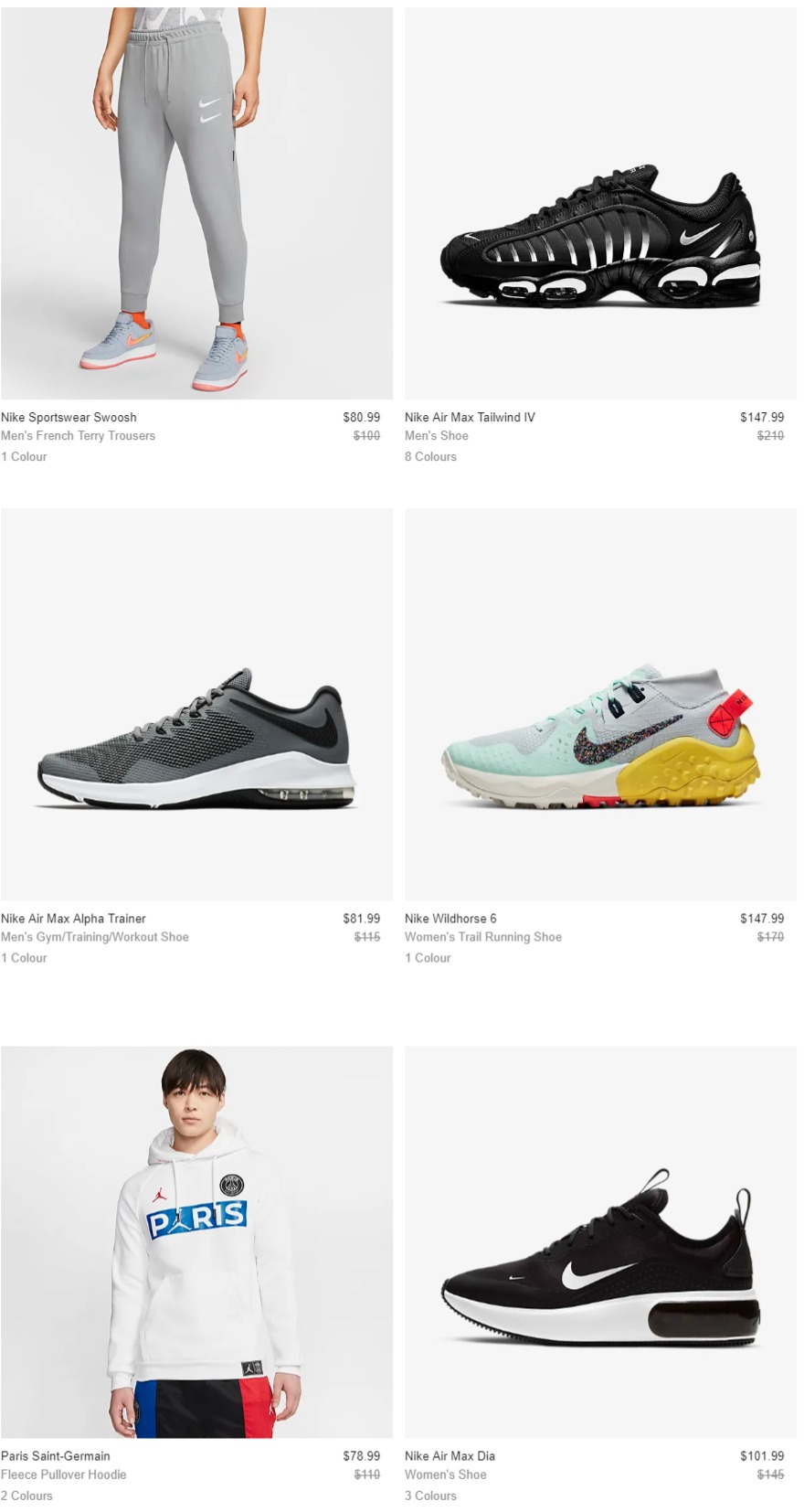View the Nike Air Max Tailwind IV shoe
The height and width of the screenshot is (1512, 804).
pos(600,203)
